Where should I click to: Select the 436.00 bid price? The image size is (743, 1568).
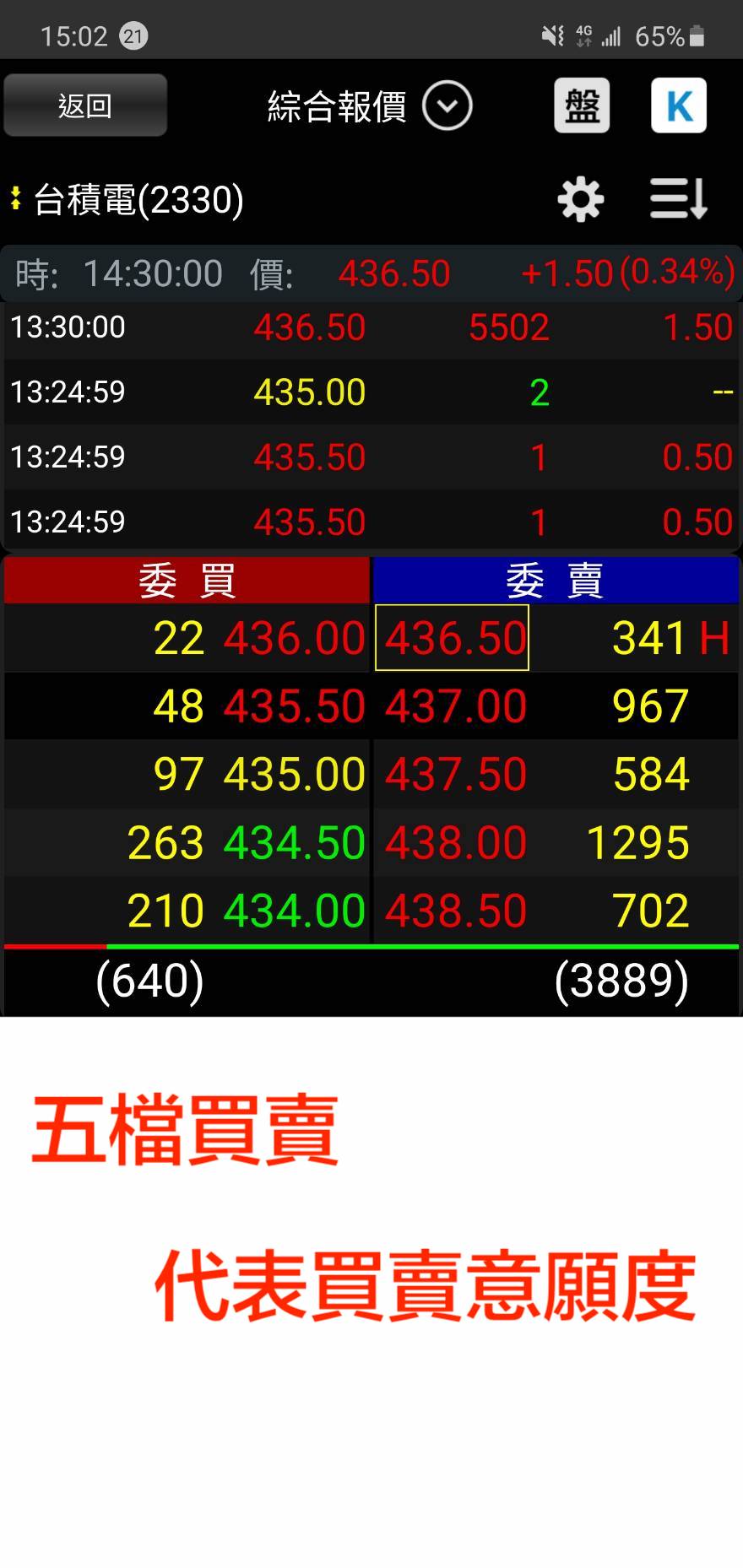pyautogui.click(x=294, y=638)
